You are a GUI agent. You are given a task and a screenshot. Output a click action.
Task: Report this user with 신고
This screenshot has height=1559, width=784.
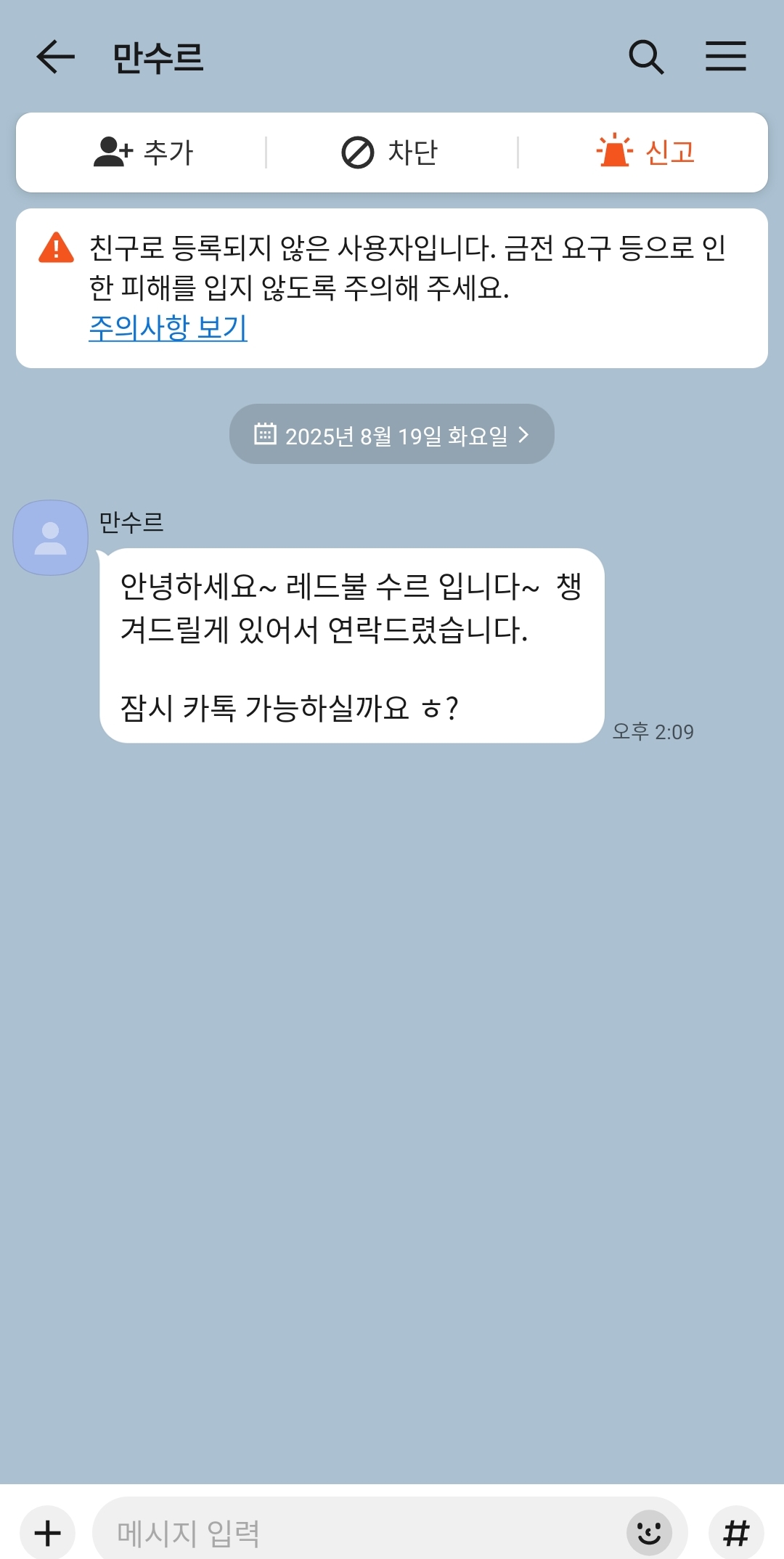click(645, 152)
